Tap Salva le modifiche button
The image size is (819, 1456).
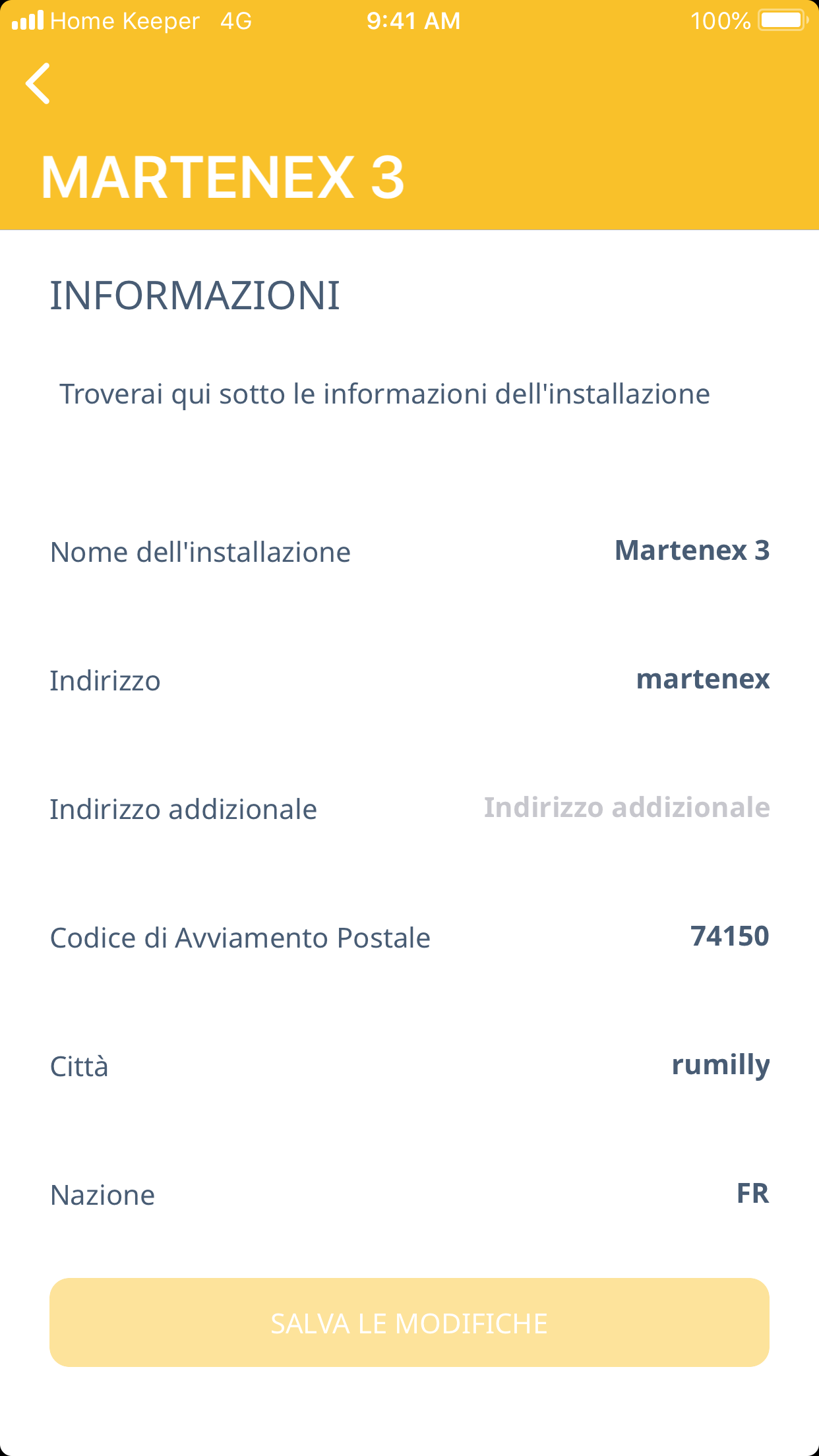409,1323
